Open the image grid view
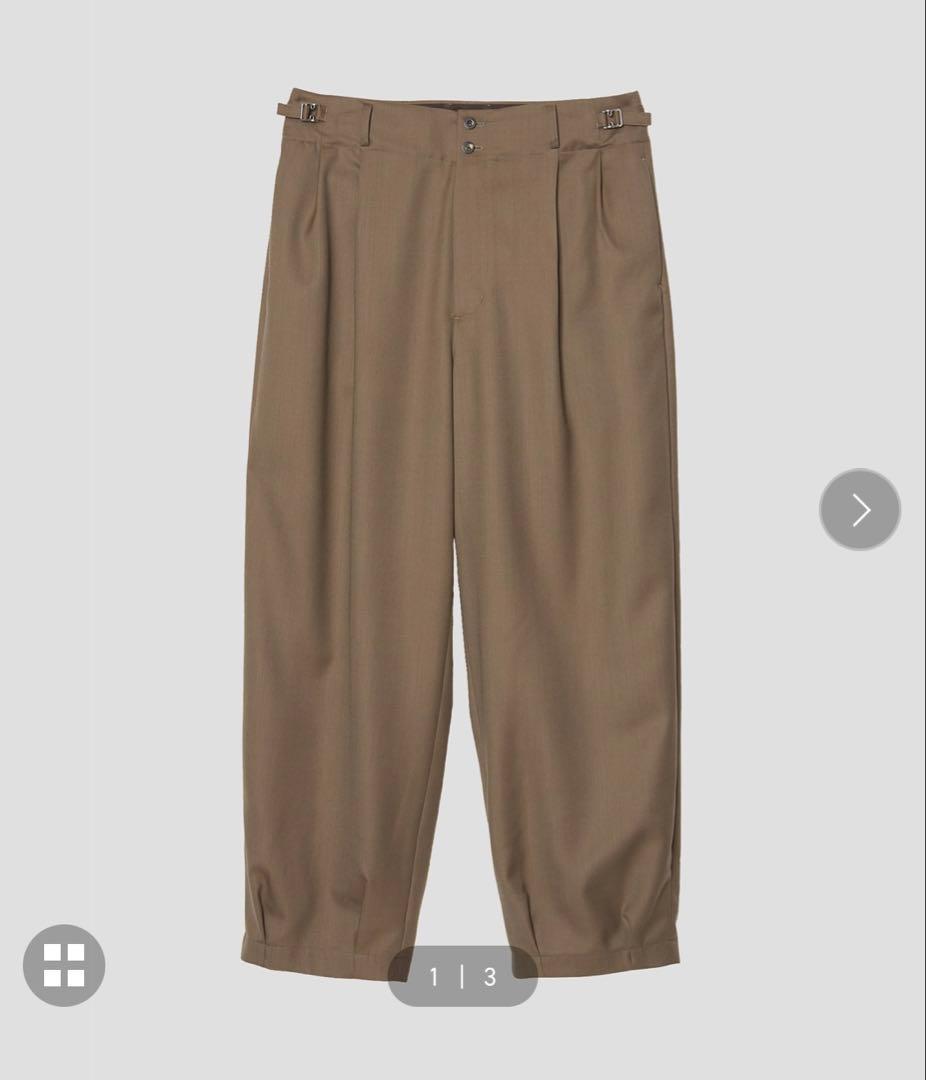 tap(64, 965)
